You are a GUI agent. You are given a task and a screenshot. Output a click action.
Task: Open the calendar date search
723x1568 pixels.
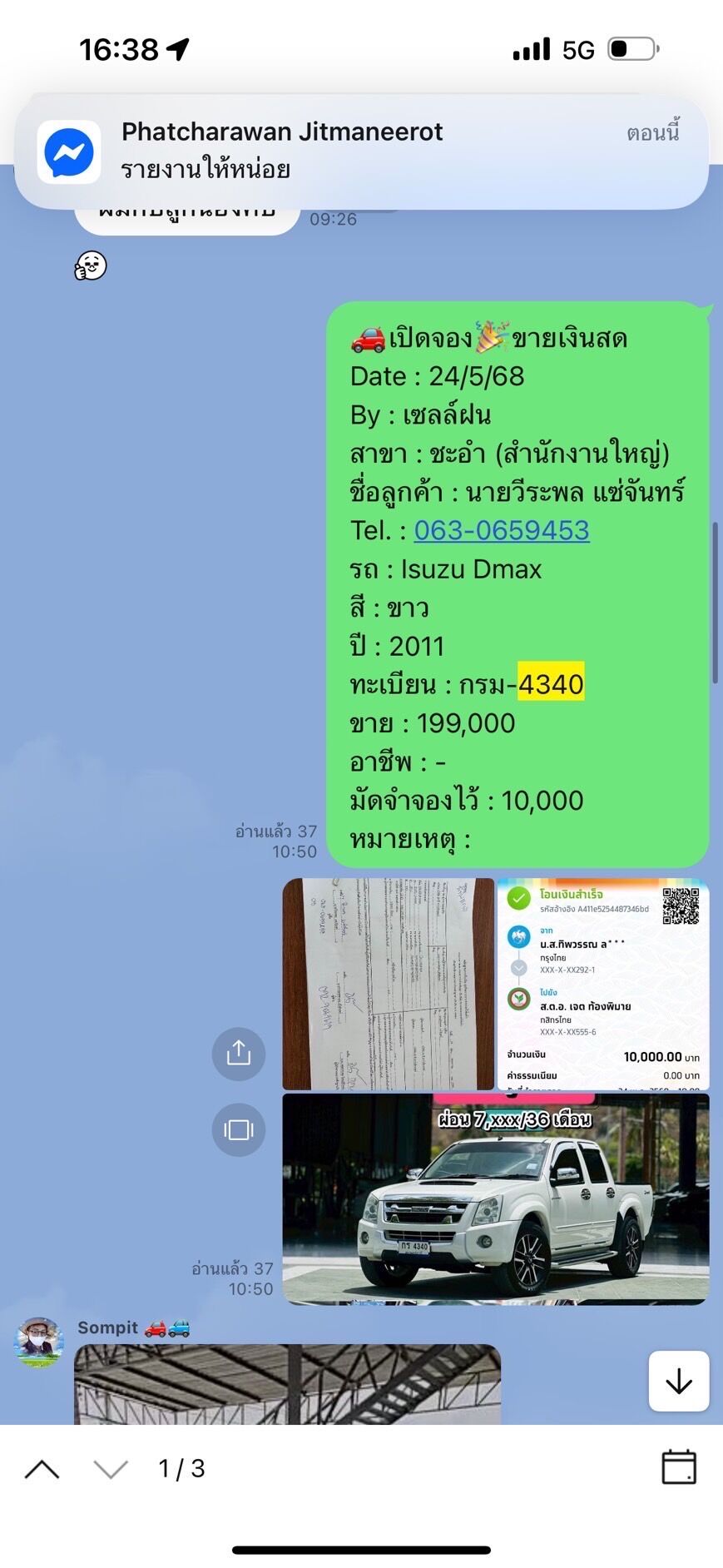(x=679, y=1467)
